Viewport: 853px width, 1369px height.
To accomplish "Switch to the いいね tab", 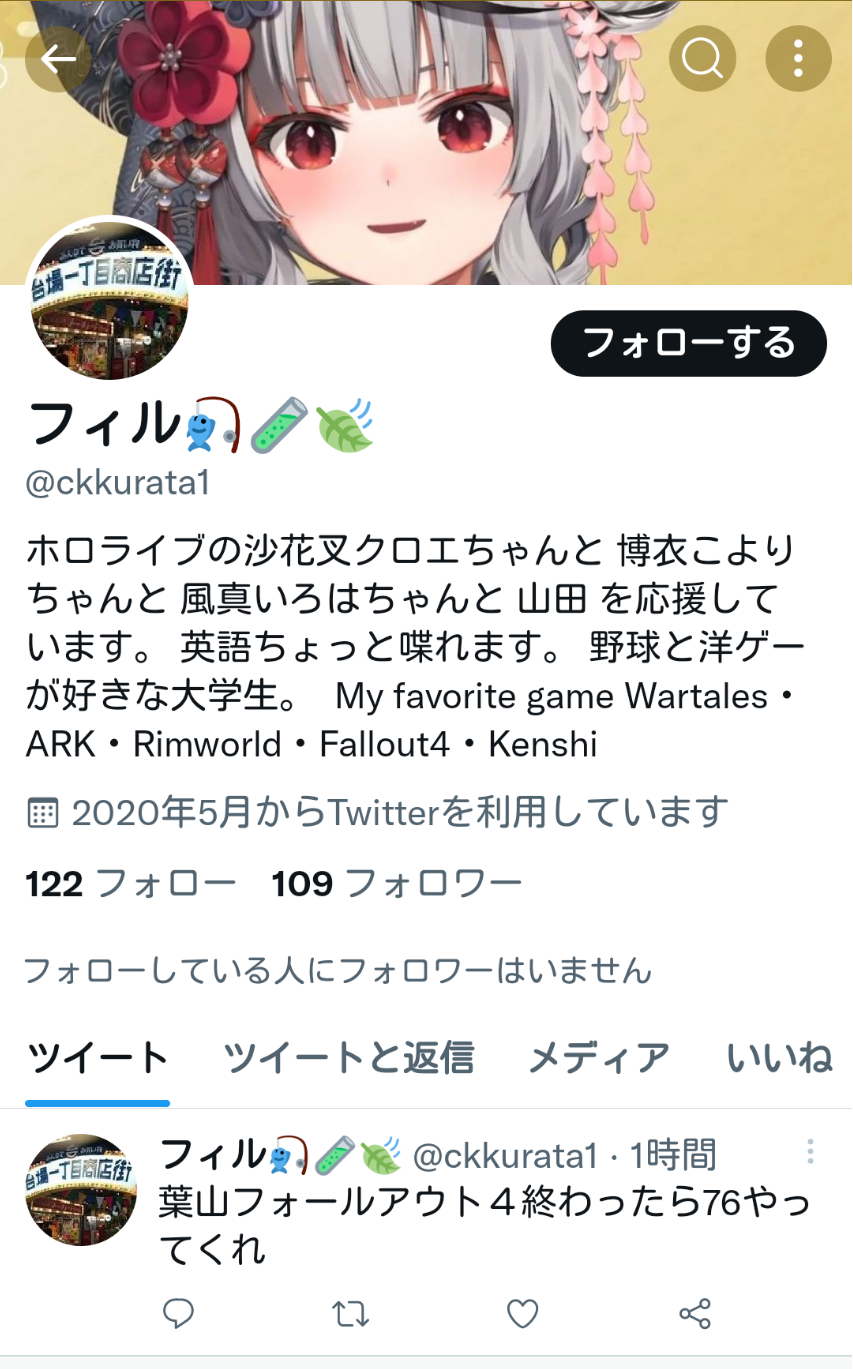I will (x=779, y=1058).
